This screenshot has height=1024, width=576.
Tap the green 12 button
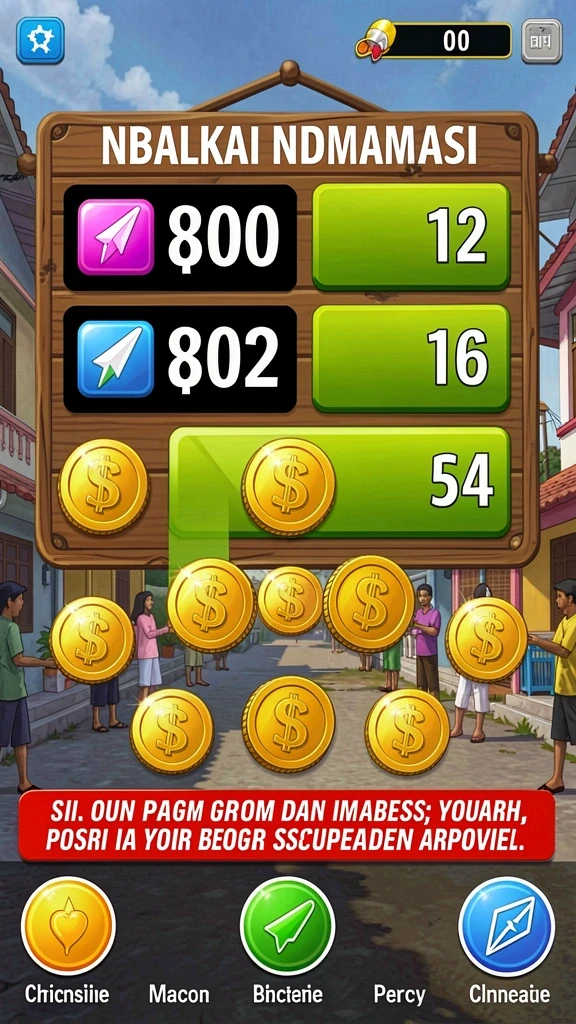[x=411, y=236]
